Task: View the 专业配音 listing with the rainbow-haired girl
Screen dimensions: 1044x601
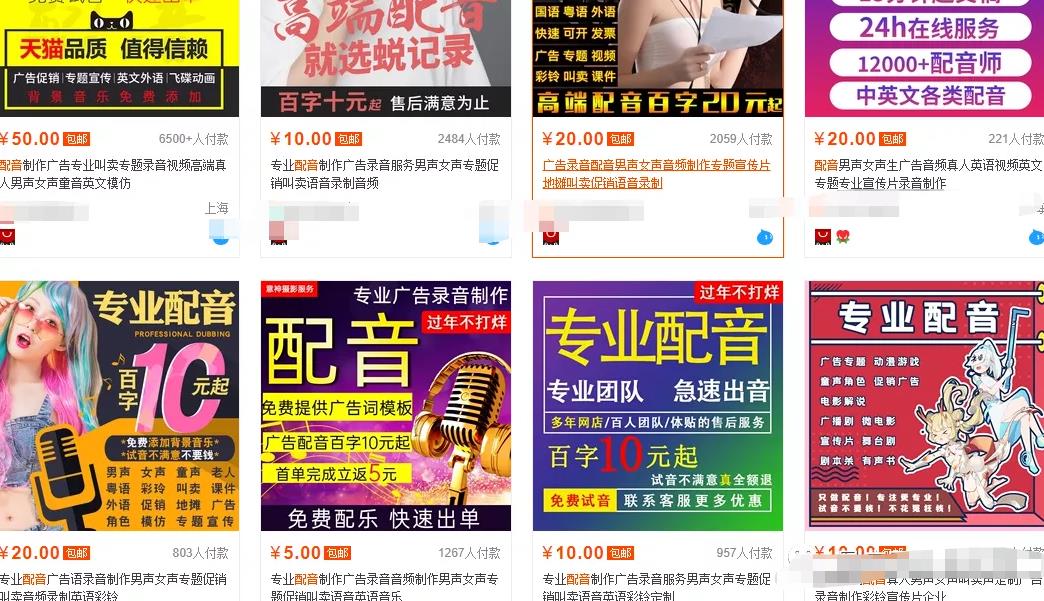Action: point(119,405)
